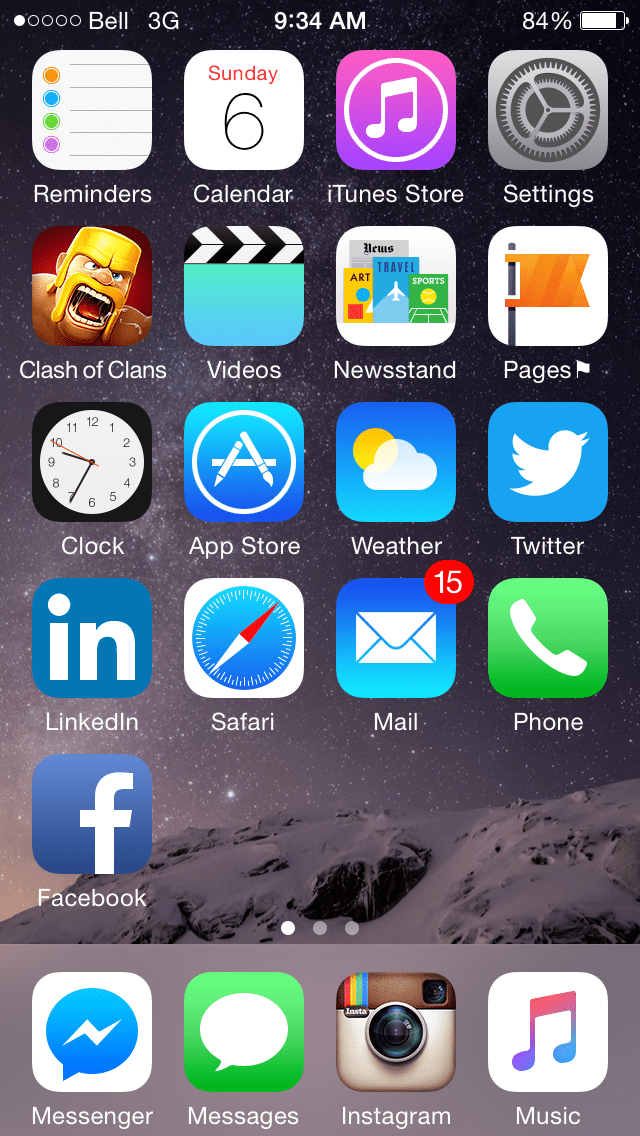Check the Weather app
The height and width of the screenshot is (1136, 640).
pos(396,462)
